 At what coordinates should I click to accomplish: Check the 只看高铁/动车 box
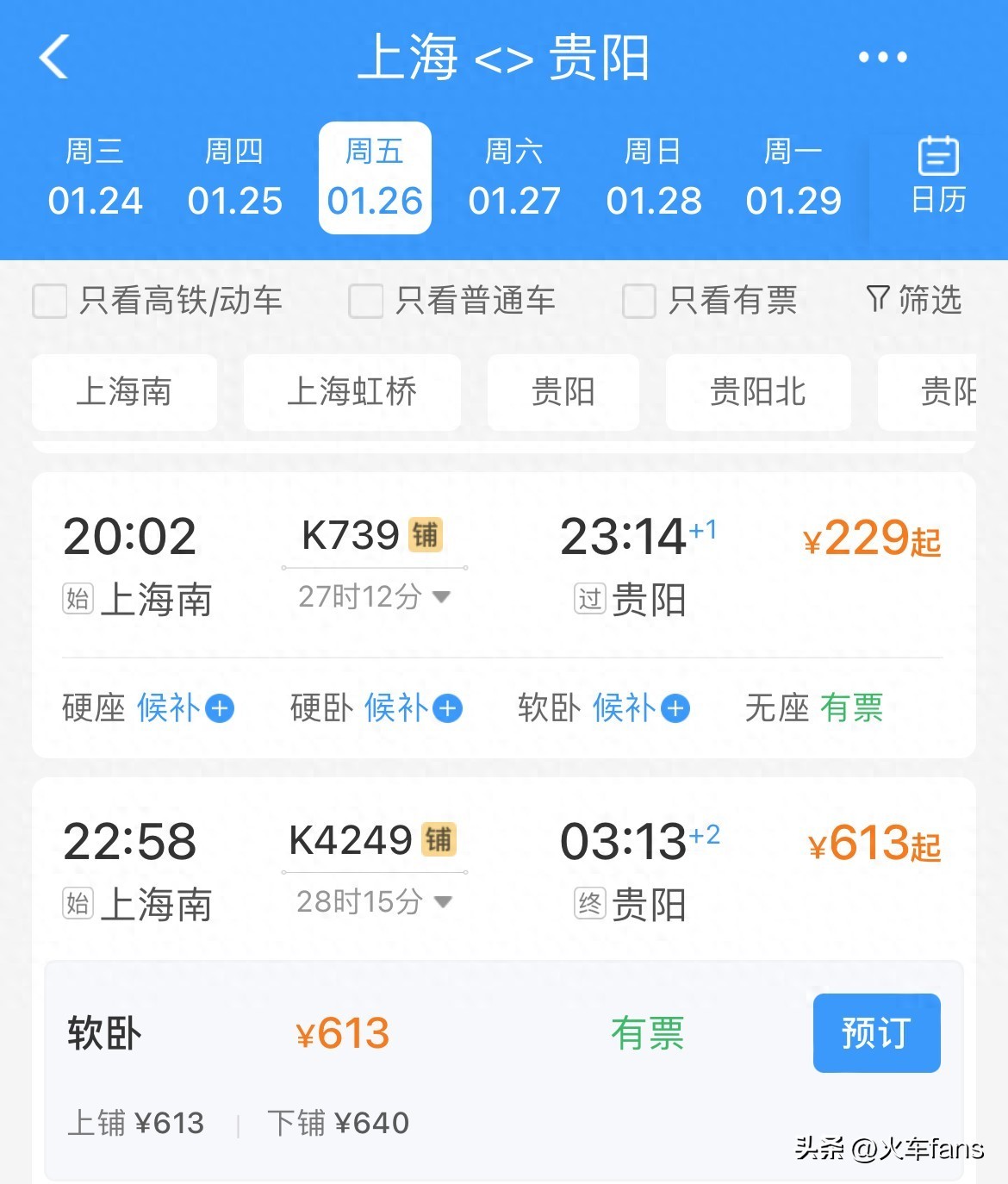[x=50, y=302]
